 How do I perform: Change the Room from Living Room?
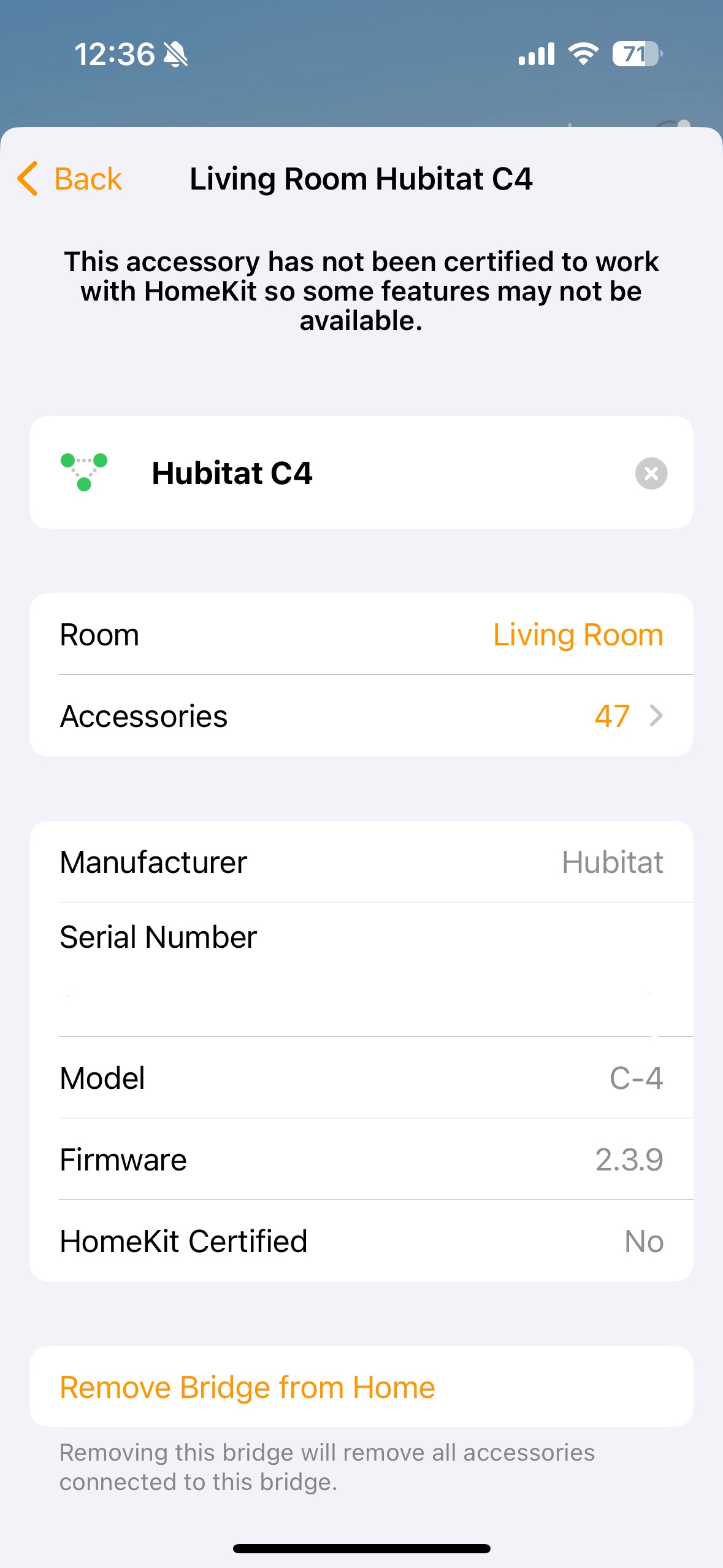tap(577, 635)
